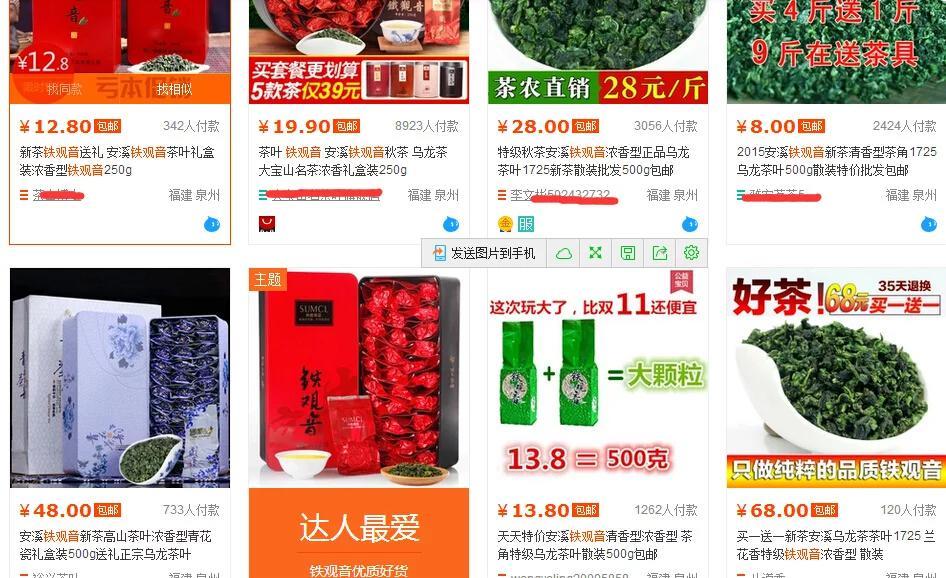This screenshot has width=946, height=578.
Task: Open the ¥8.00 2015安溪铁观音 listing title
Action: [x=836, y=161]
